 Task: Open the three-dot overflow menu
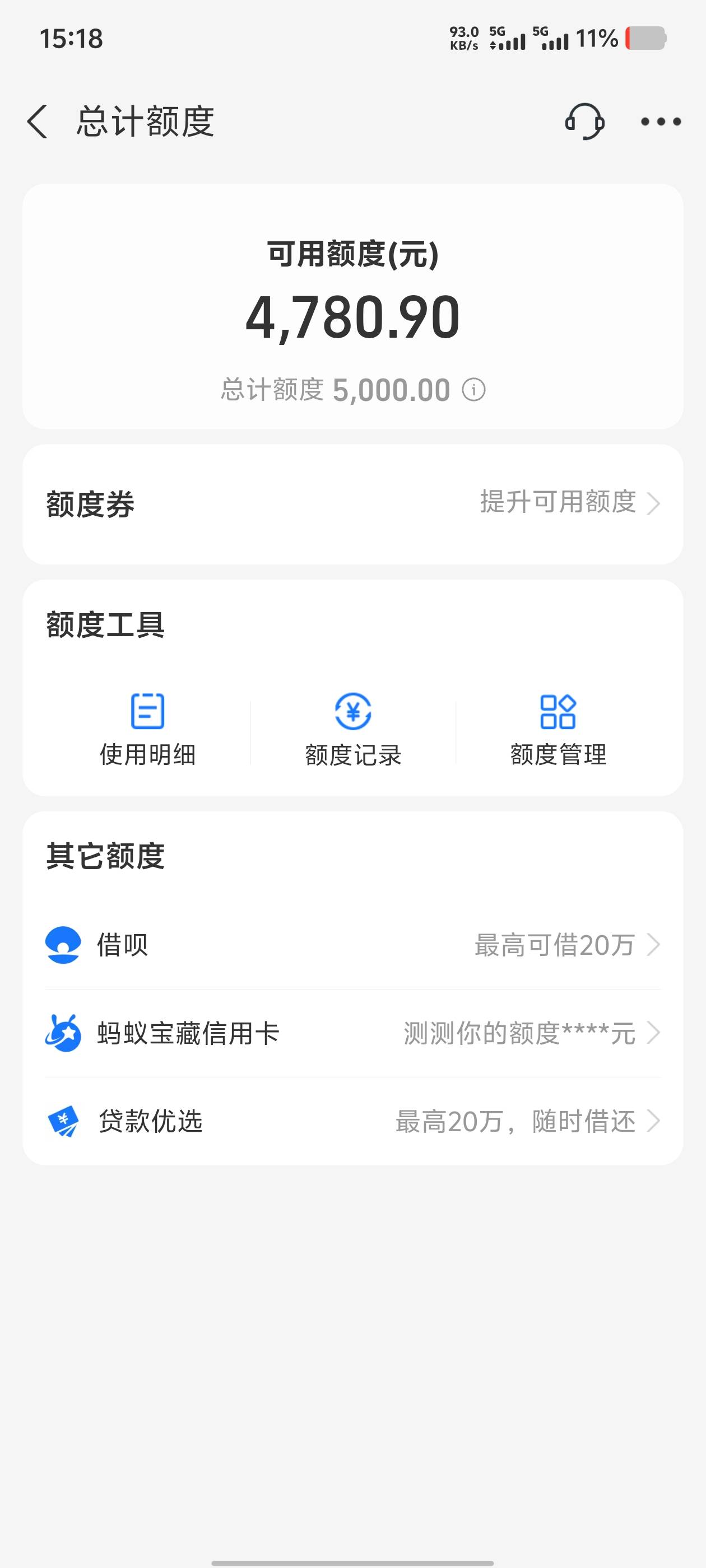point(660,122)
